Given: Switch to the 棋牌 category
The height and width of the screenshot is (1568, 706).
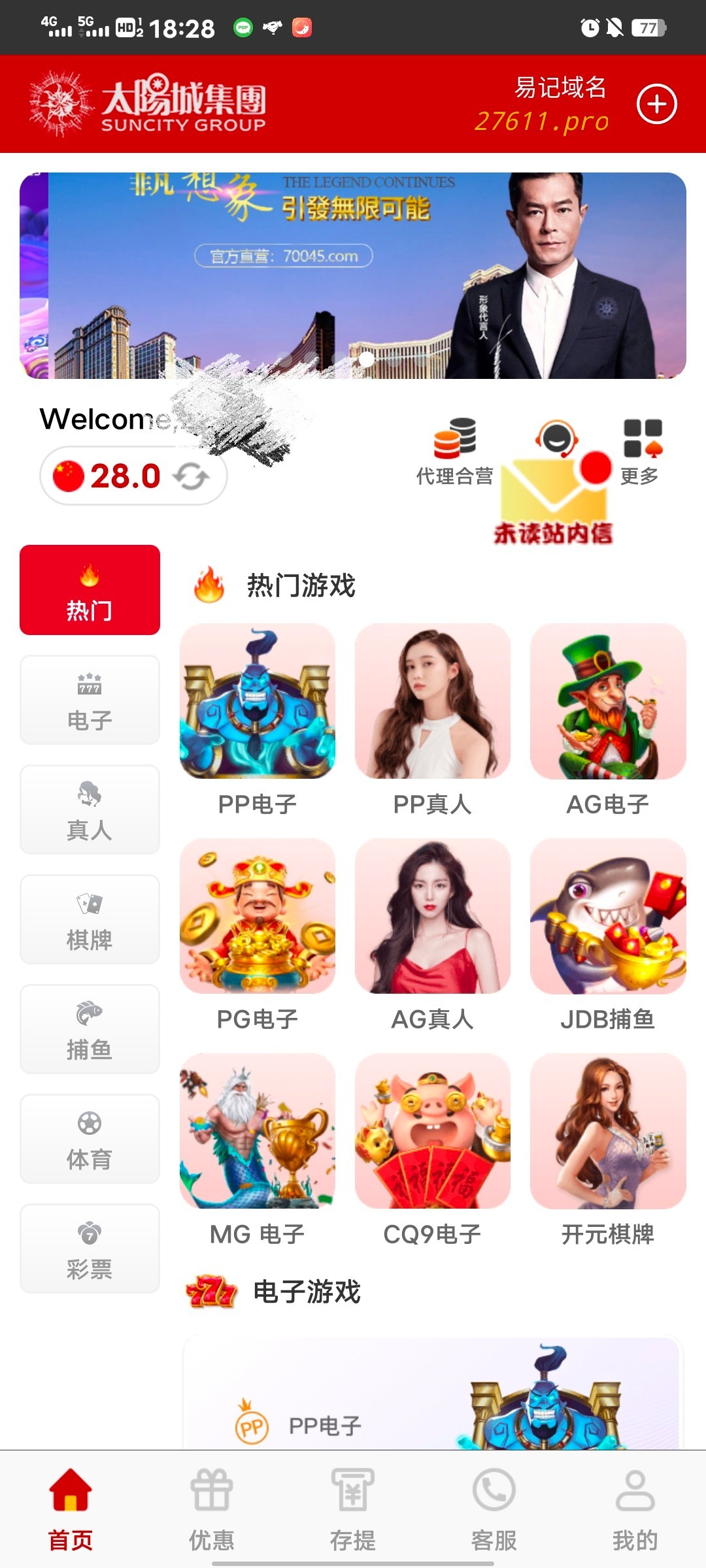Looking at the screenshot, I should [x=90, y=919].
